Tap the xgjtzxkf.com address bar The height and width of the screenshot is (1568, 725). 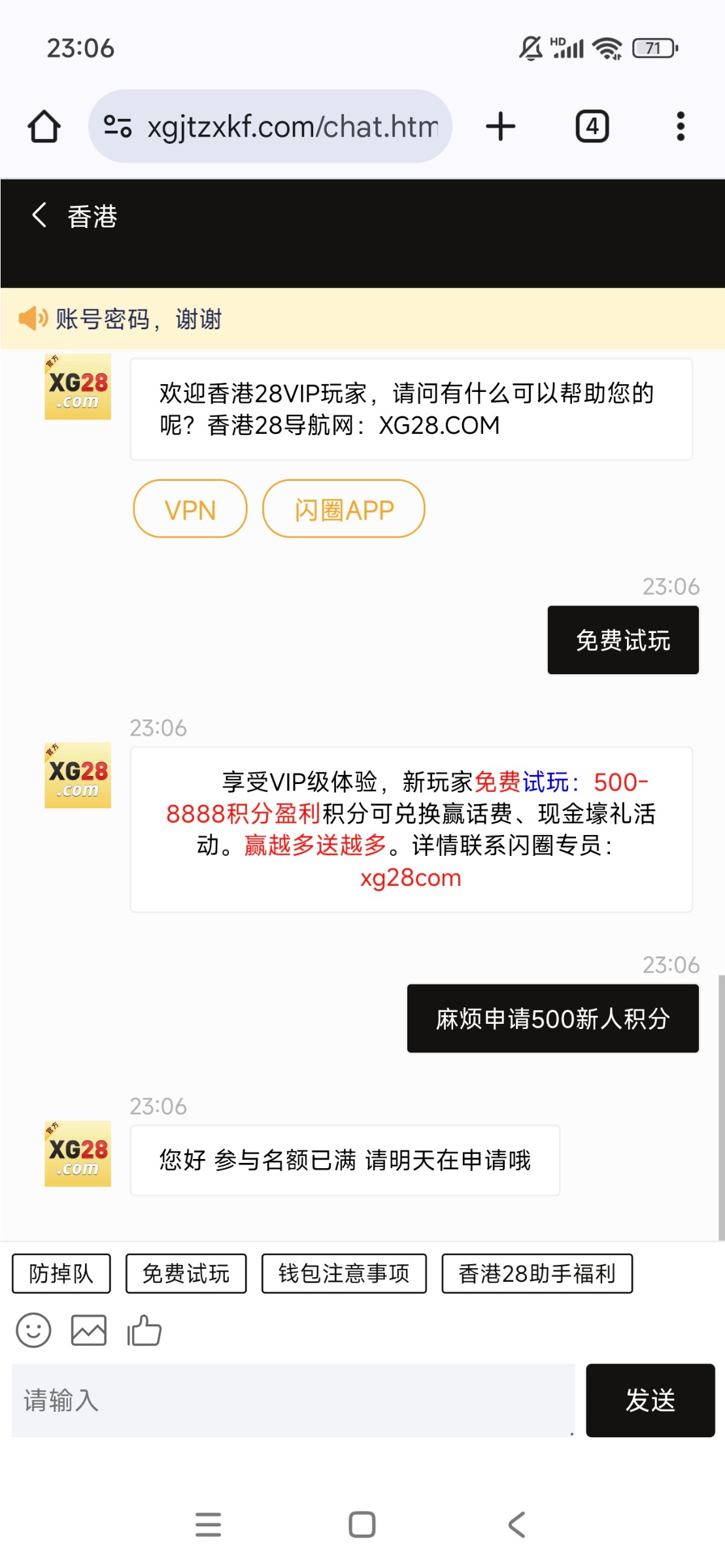click(x=270, y=126)
